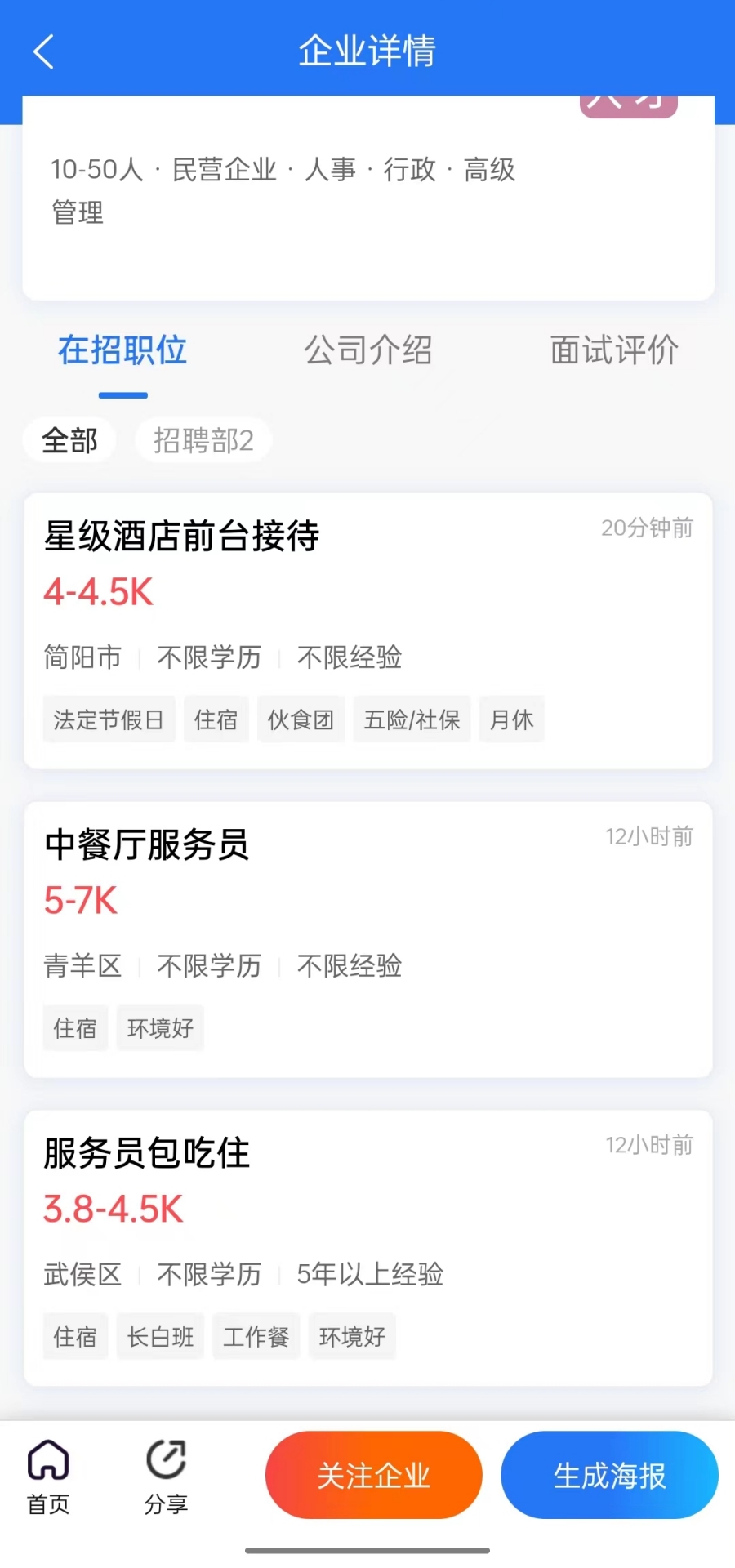The image size is (735, 1568).
Task: Keep the 在招职位 tab selected
Action: pos(122,351)
